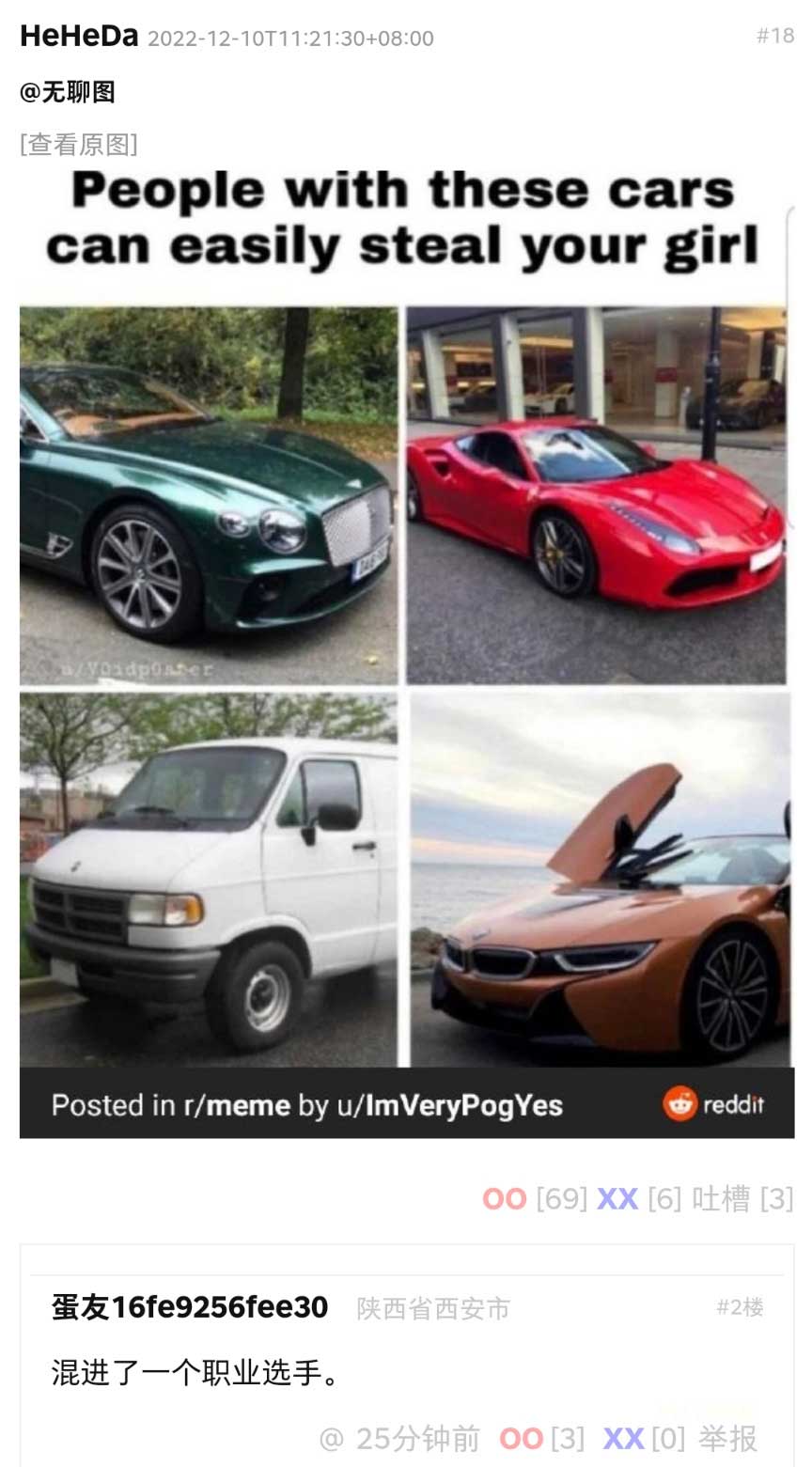Downvote HeHeDa's post with XX
This screenshot has height=1467, width=812.
617,1199
